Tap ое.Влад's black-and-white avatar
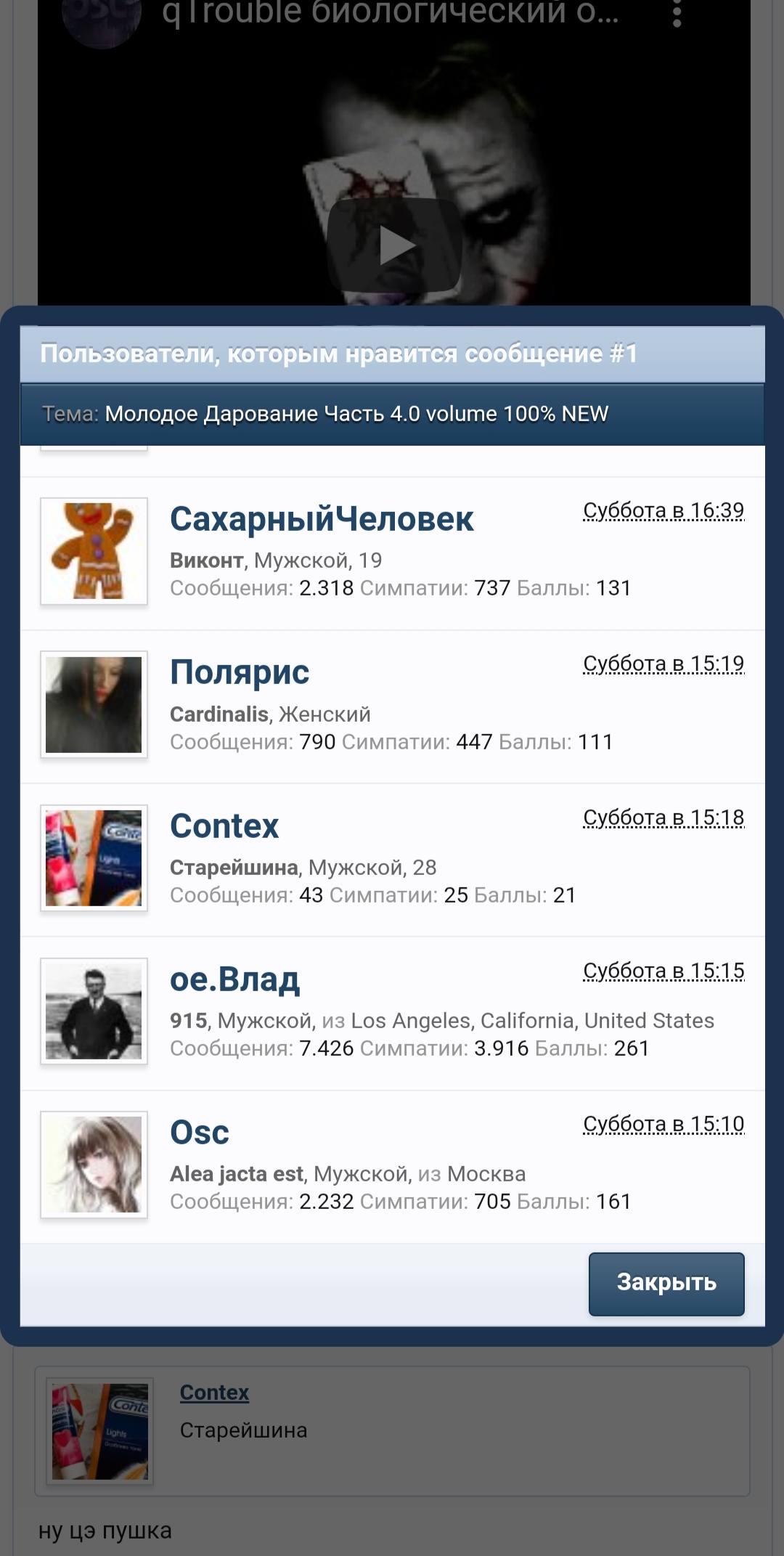The height and width of the screenshot is (1556, 784). (x=94, y=1011)
